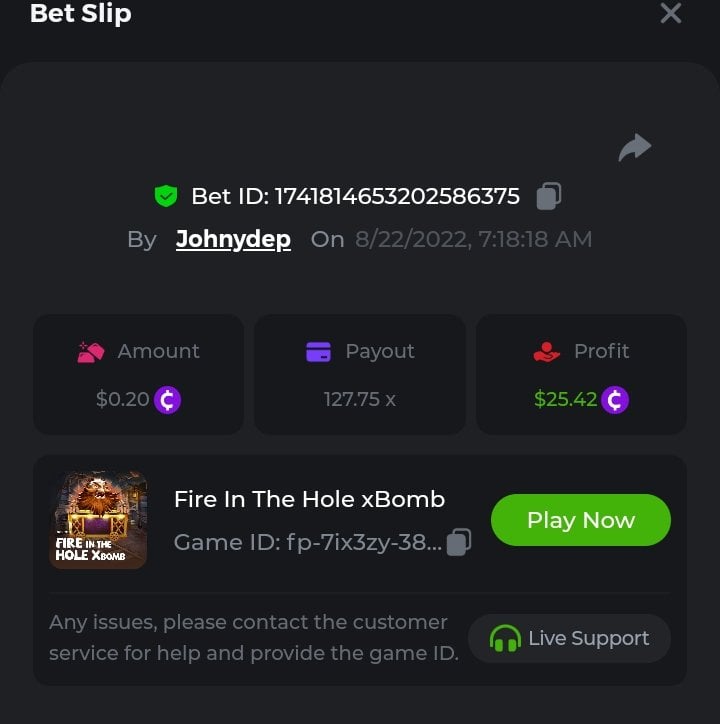Copy the Game ID

tap(459, 542)
